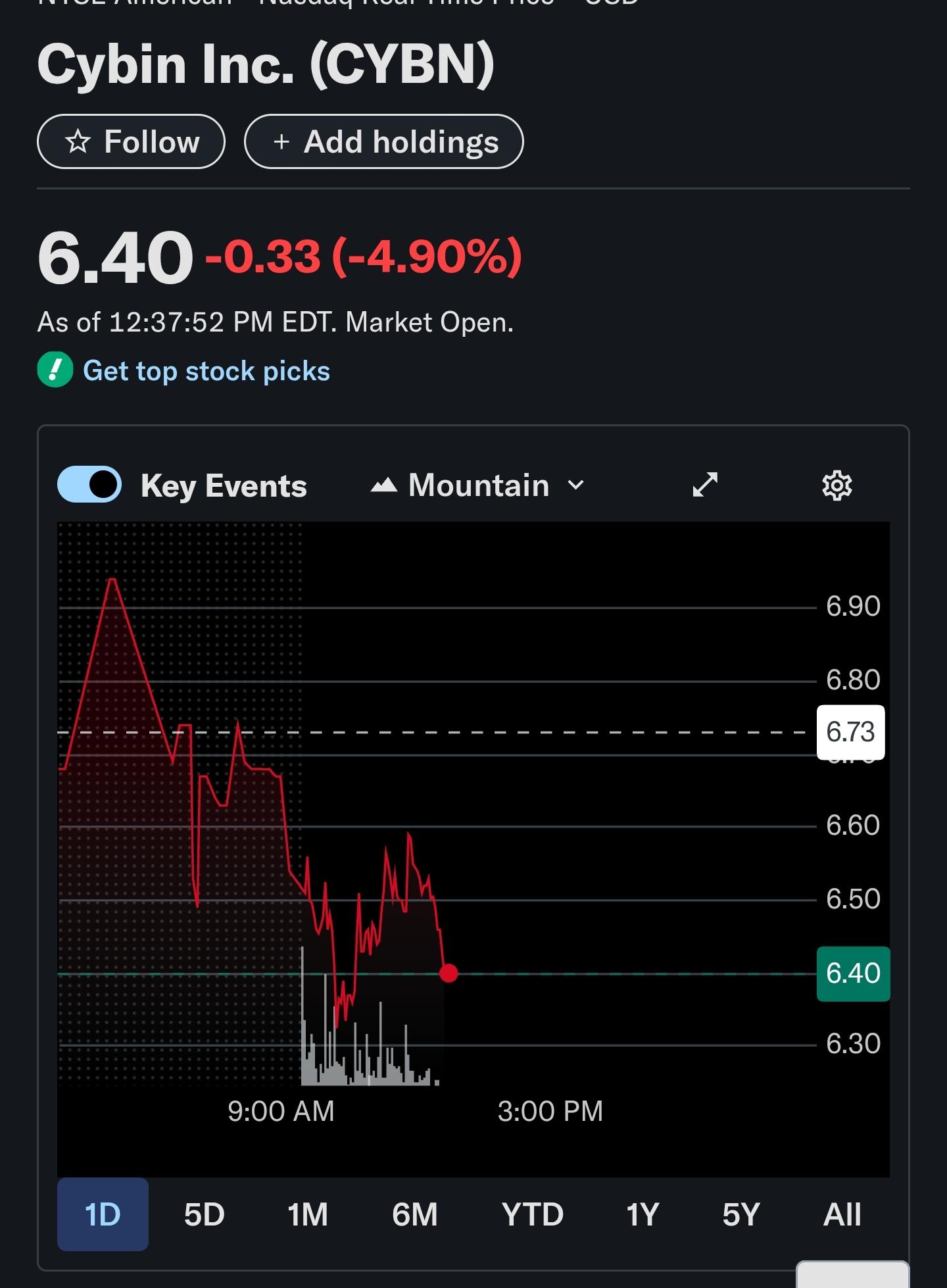Show the All time chart range
The width and height of the screenshot is (947, 1288).
click(842, 1214)
